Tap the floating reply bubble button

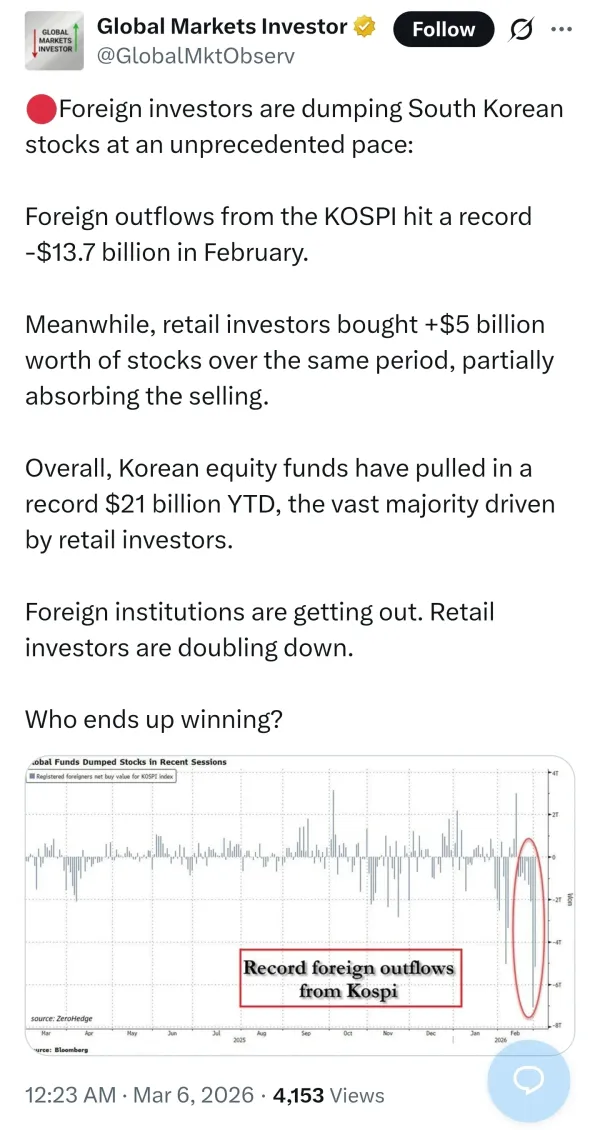coord(528,1080)
